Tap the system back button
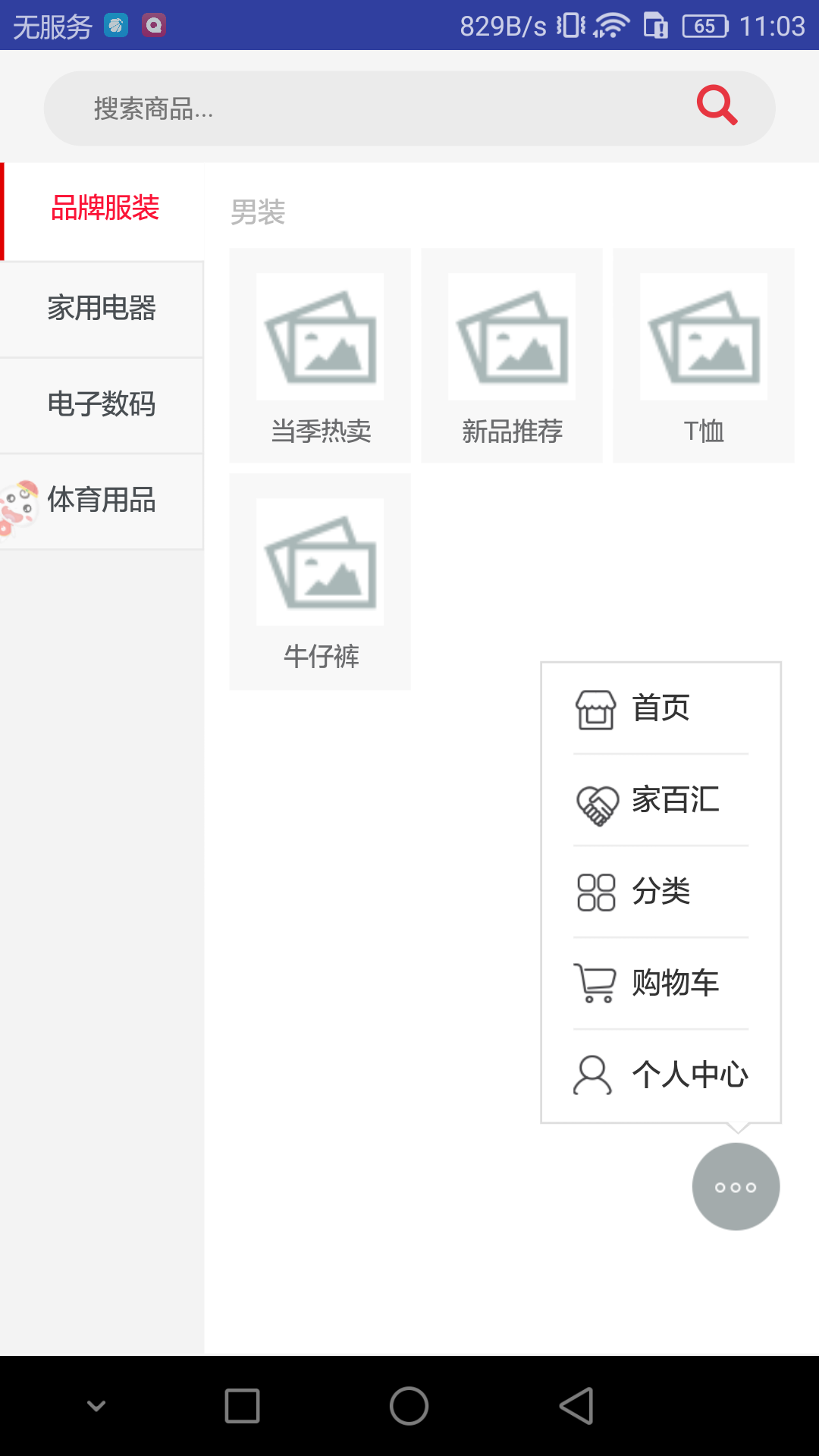 (576, 1406)
